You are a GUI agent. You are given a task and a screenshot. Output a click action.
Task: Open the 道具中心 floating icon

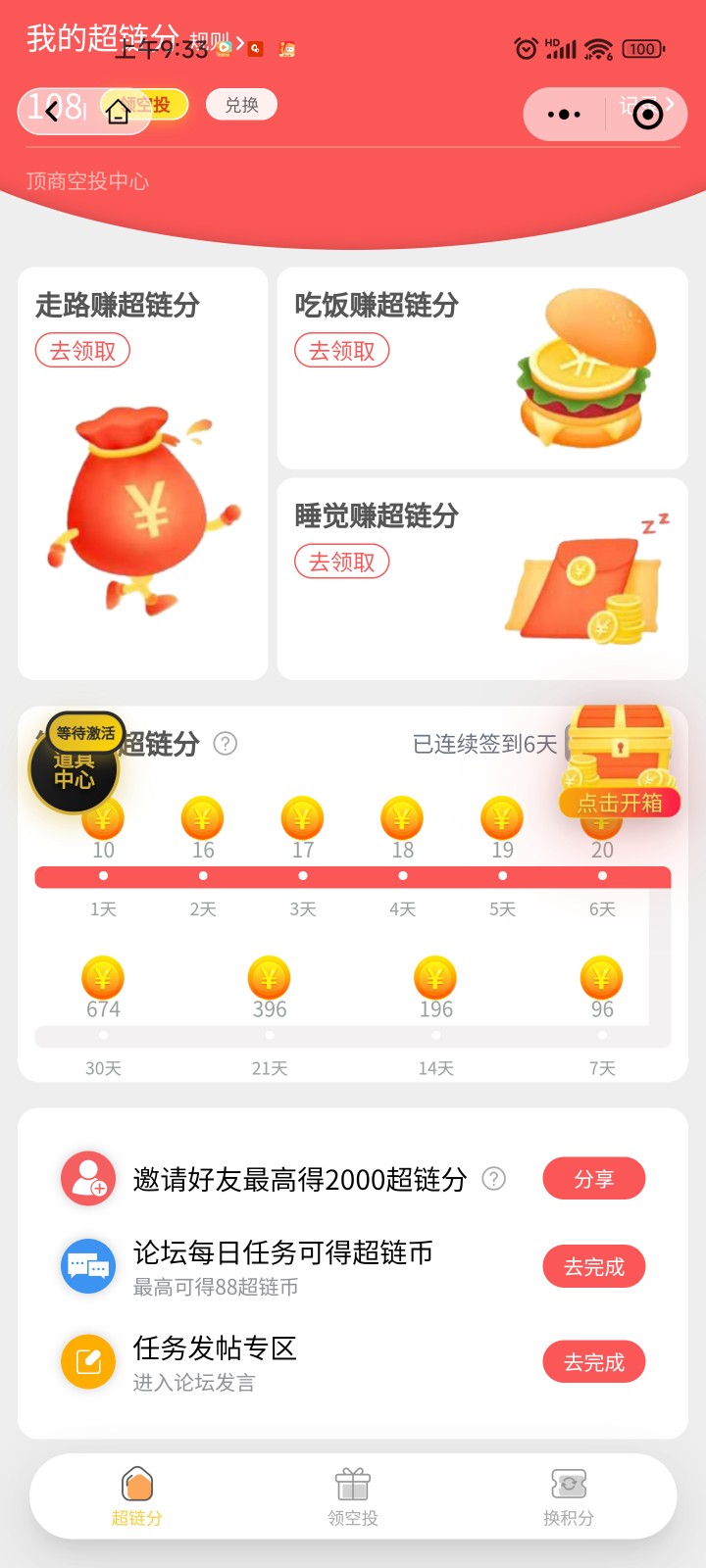75,769
